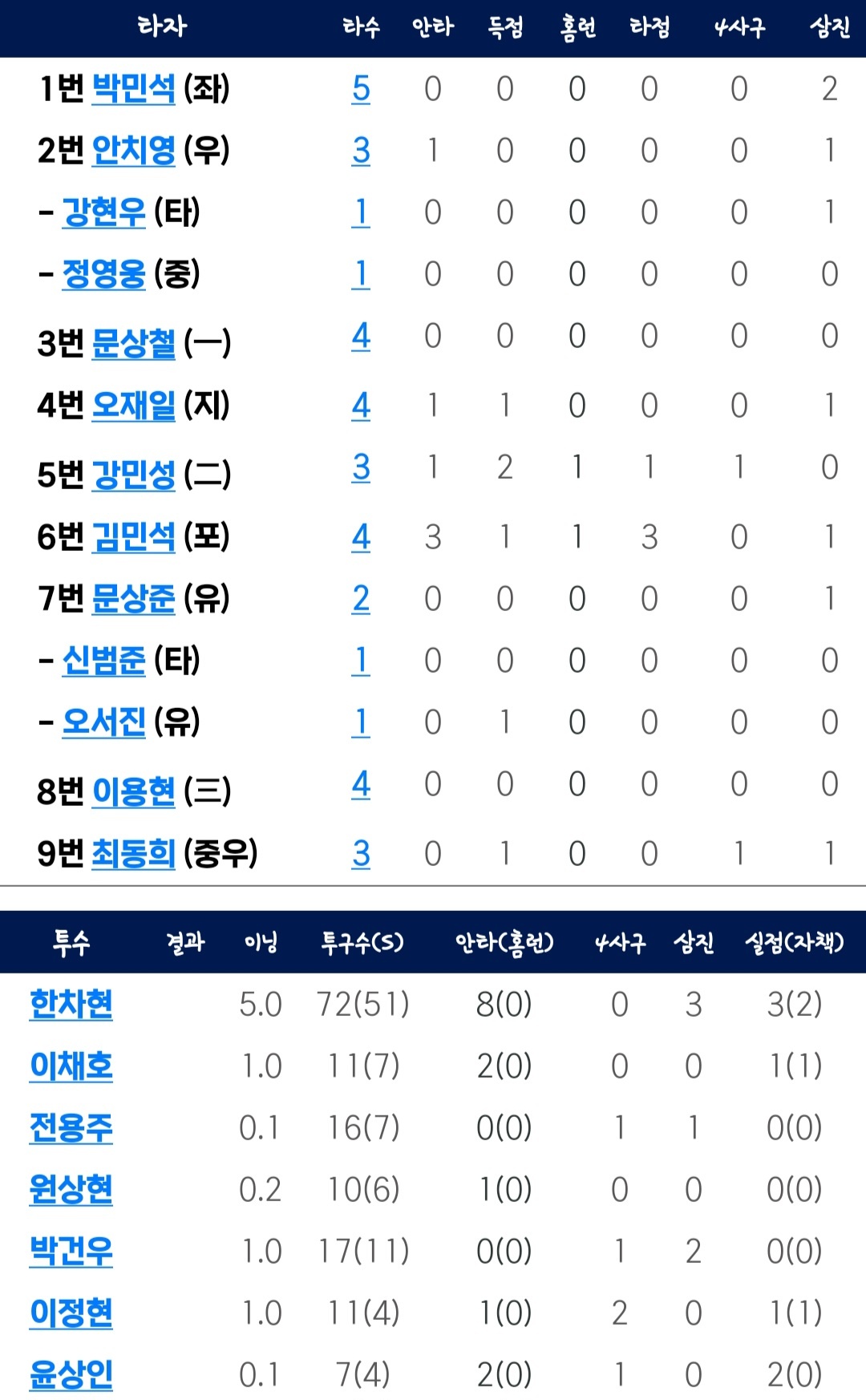Open pitcher 윤상인's link
The image size is (866, 1400).
[x=71, y=1374]
